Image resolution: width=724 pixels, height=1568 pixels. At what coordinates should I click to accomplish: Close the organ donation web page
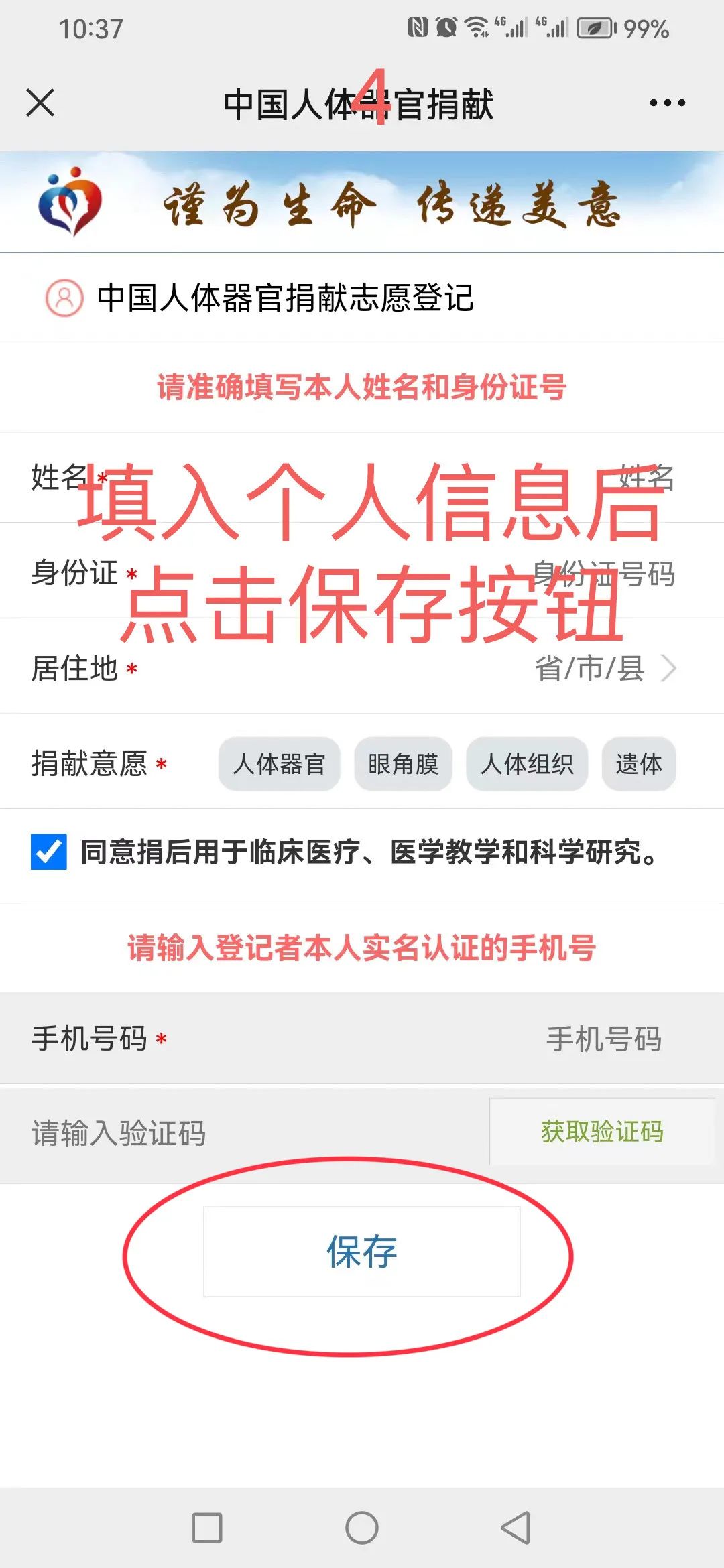(x=40, y=103)
